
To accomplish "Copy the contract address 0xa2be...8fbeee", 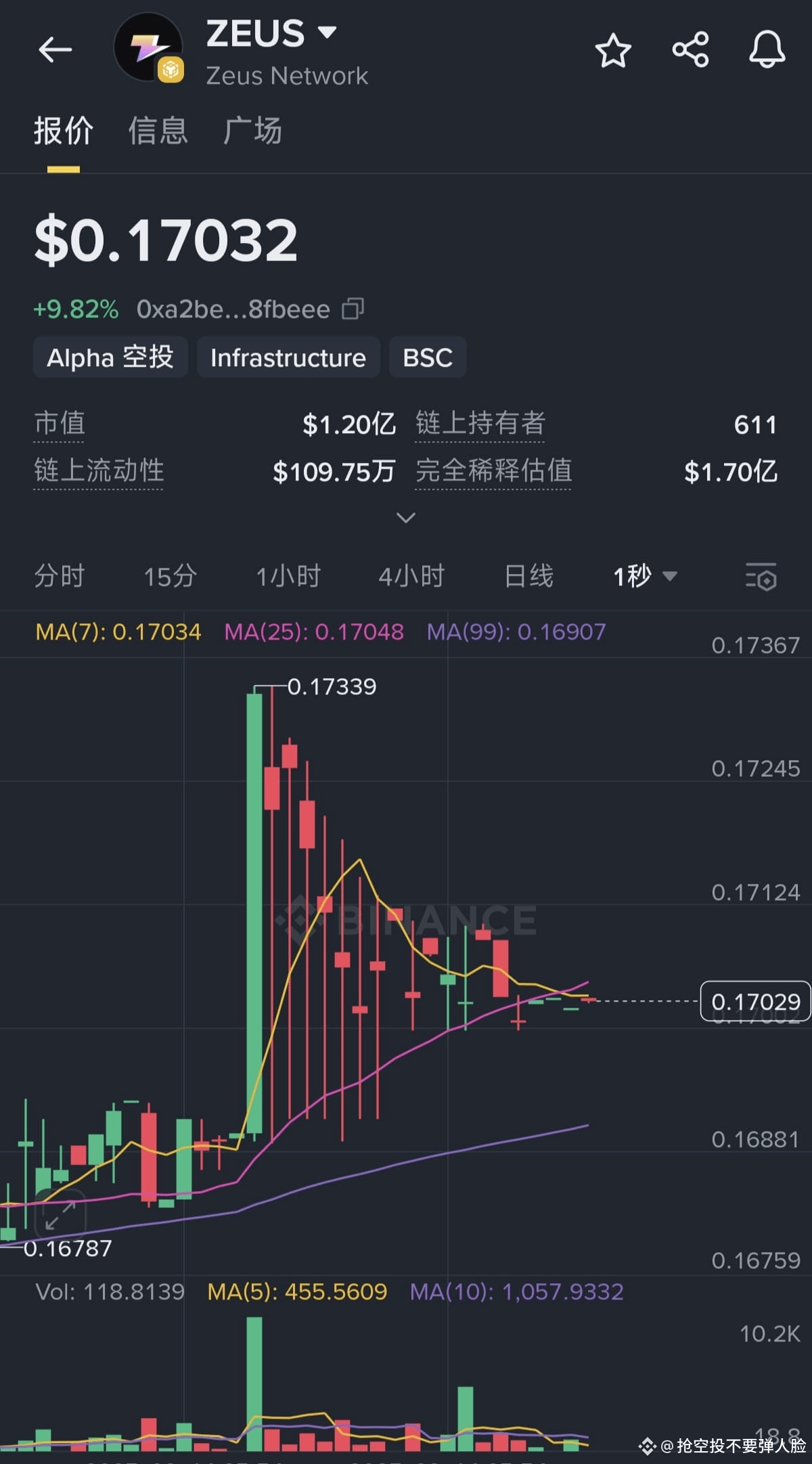I will (353, 309).
